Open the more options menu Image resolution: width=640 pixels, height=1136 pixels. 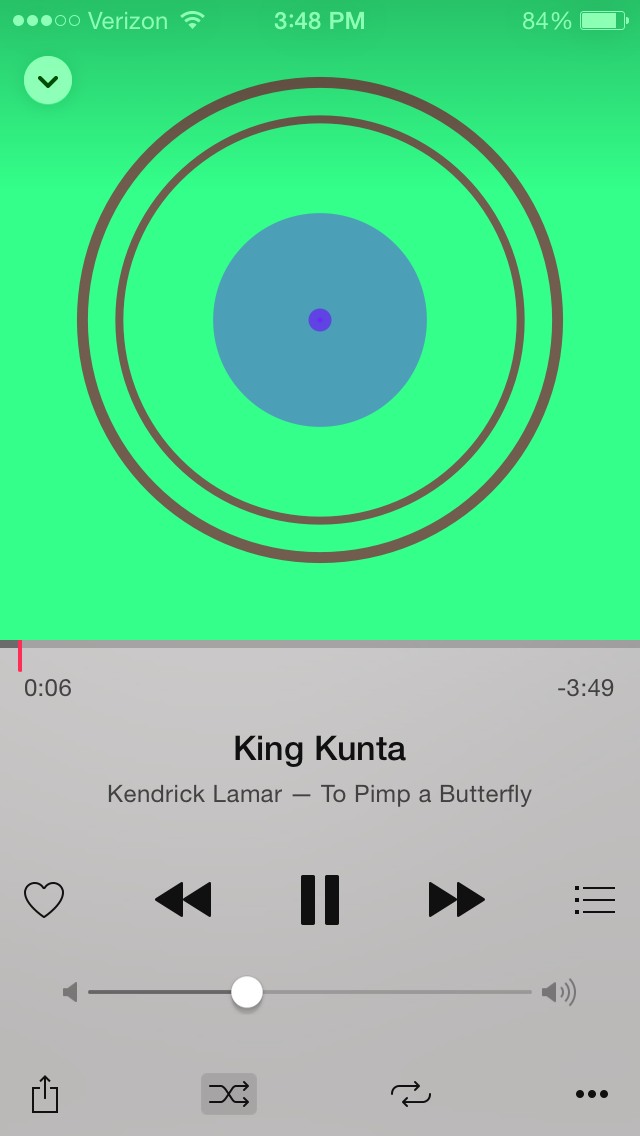tap(592, 1094)
